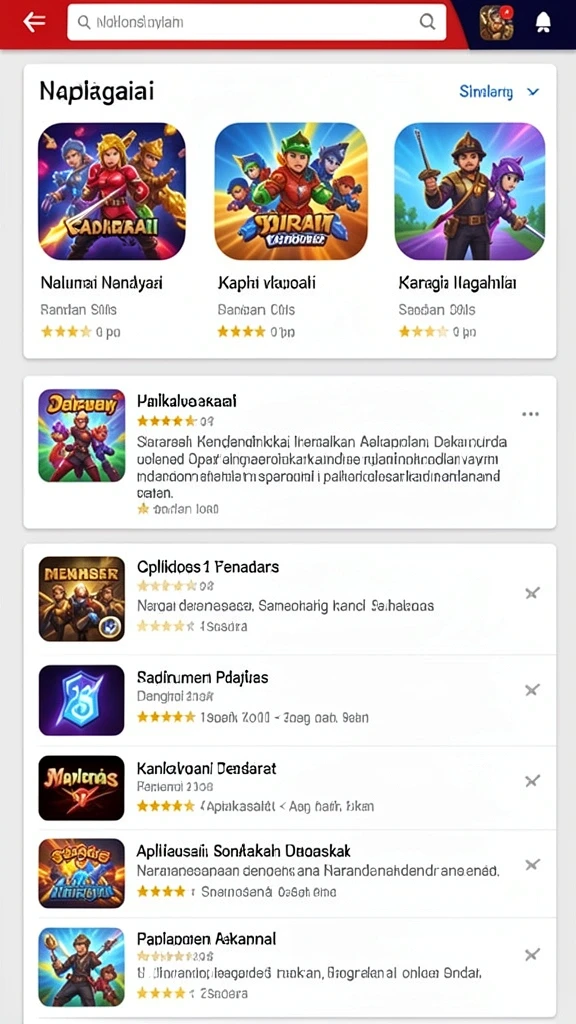Image resolution: width=576 pixels, height=1024 pixels.
Task: Dismiss the Cplikdoes 1 Fenadars row
Action: click(532, 593)
